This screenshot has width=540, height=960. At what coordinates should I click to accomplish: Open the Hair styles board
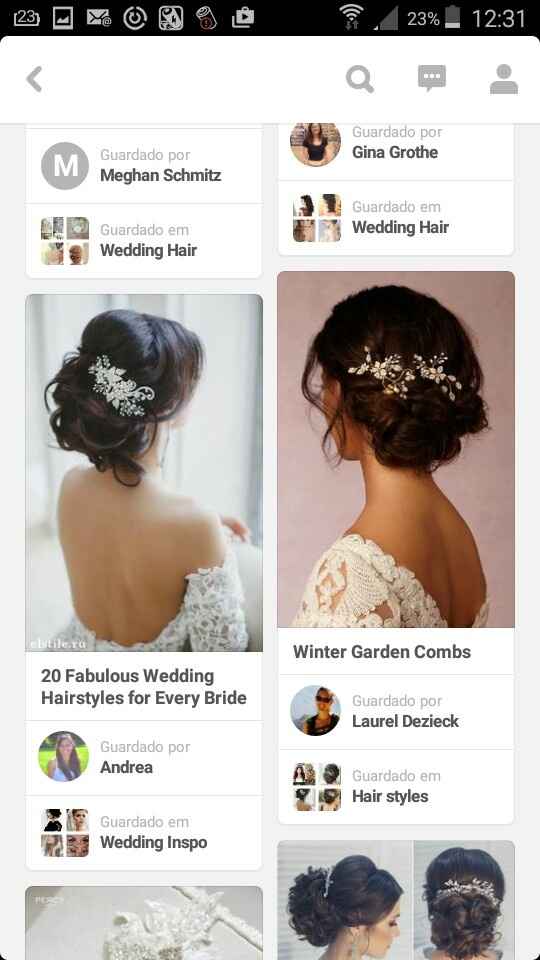coord(396,787)
